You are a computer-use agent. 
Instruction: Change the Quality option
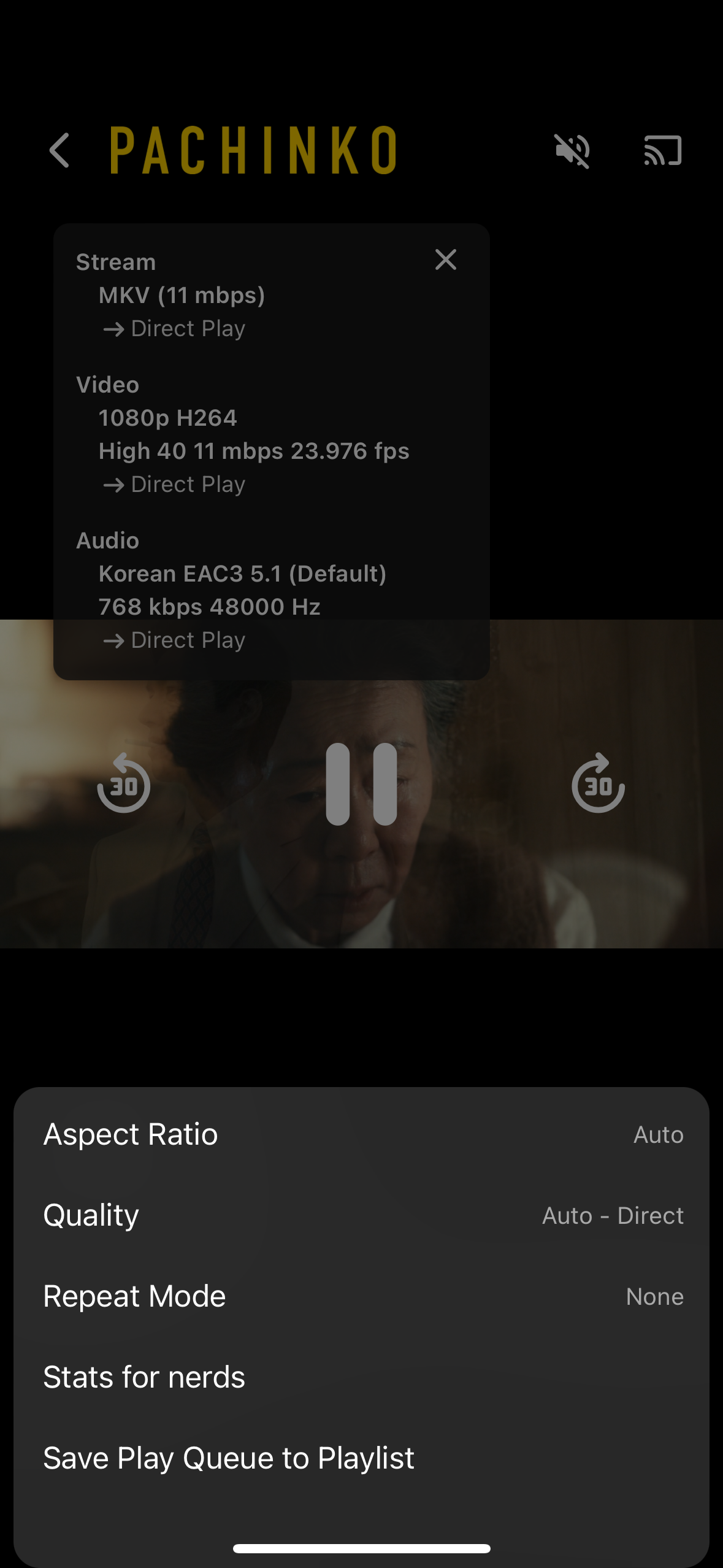[x=362, y=1215]
